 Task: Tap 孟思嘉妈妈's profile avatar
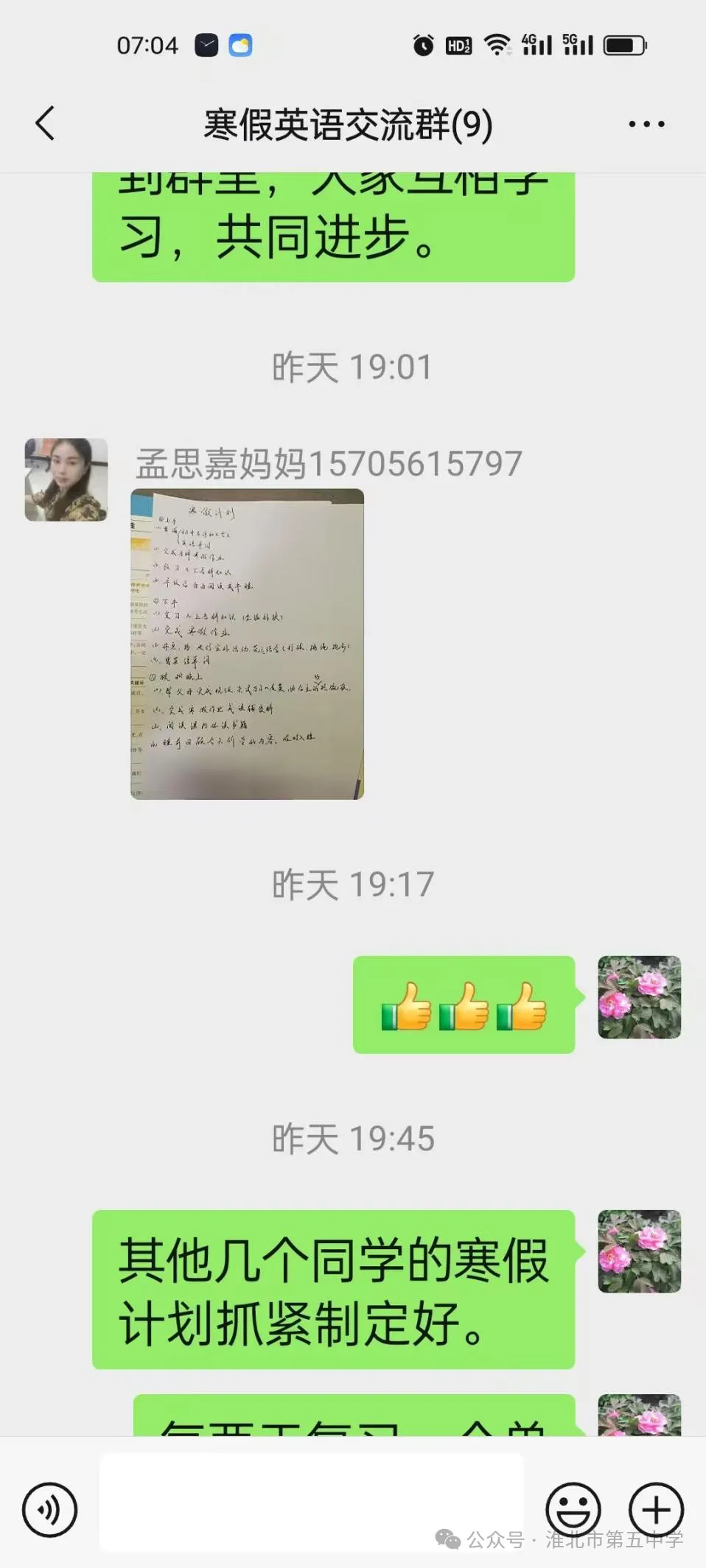[x=66, y=480]
